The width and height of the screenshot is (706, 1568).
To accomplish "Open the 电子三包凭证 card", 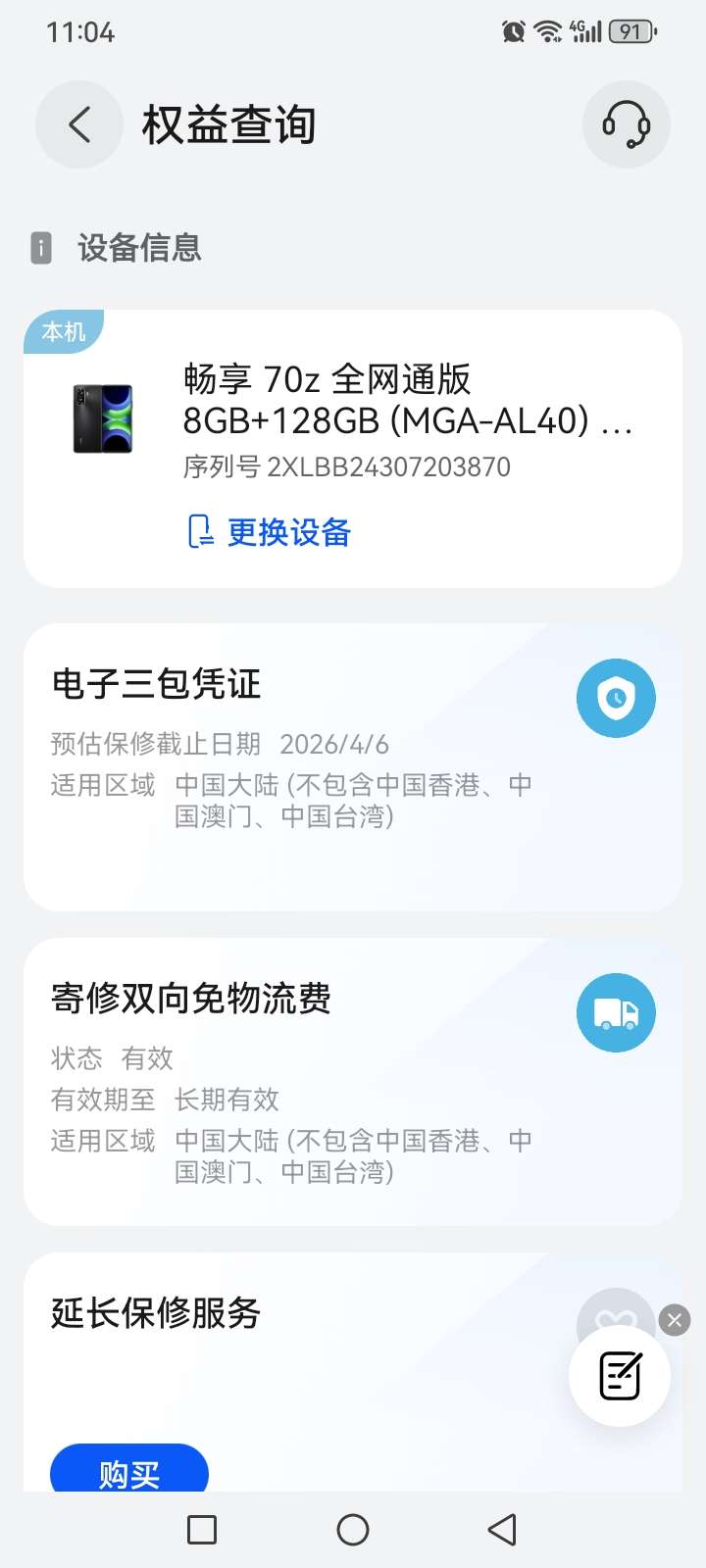I will point(294,764).
